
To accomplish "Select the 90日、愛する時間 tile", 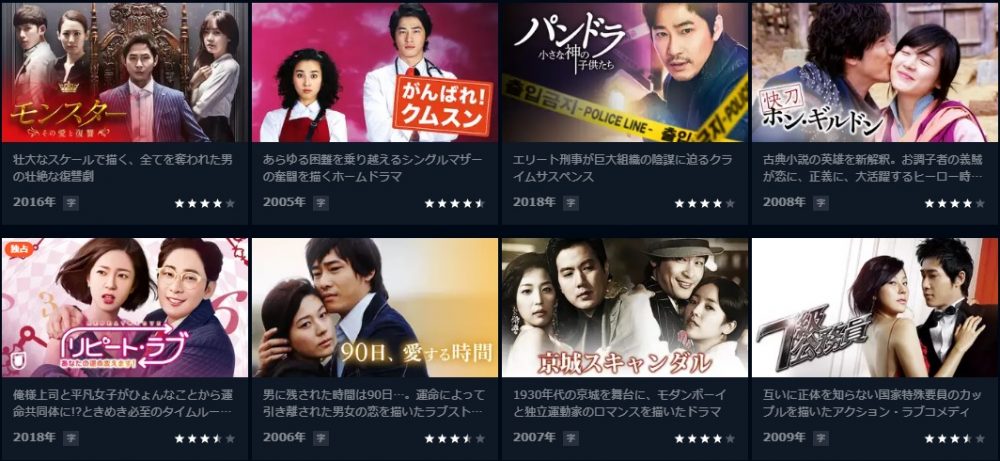I will click(374, 307).
